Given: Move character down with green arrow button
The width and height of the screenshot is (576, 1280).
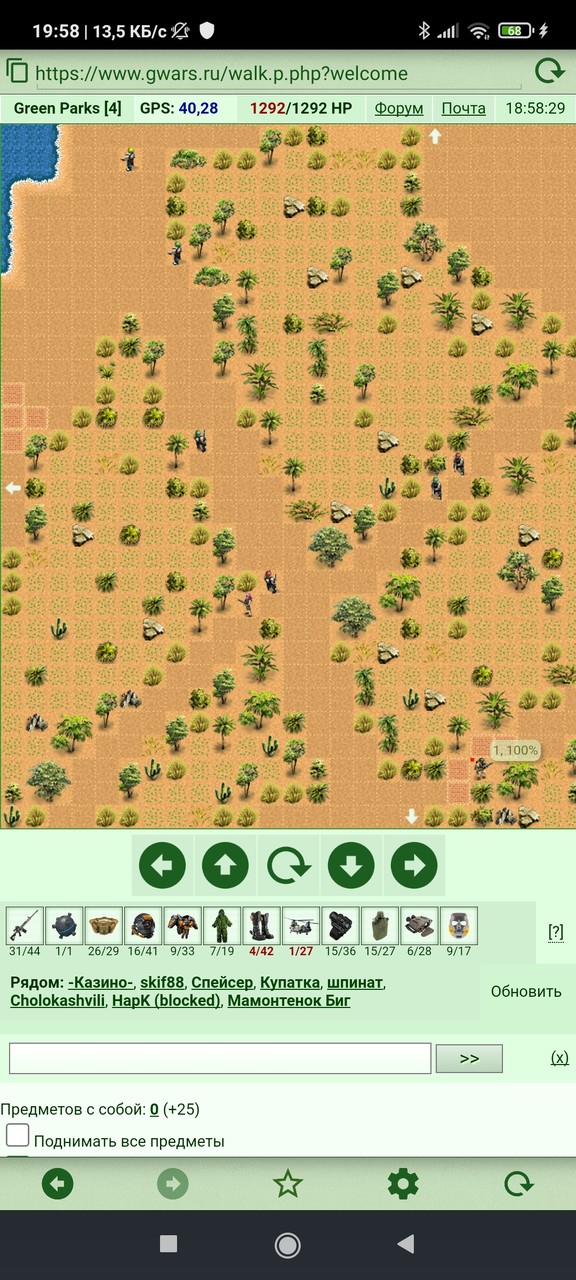Looking at the screenshot, I should tap(351, 866).
